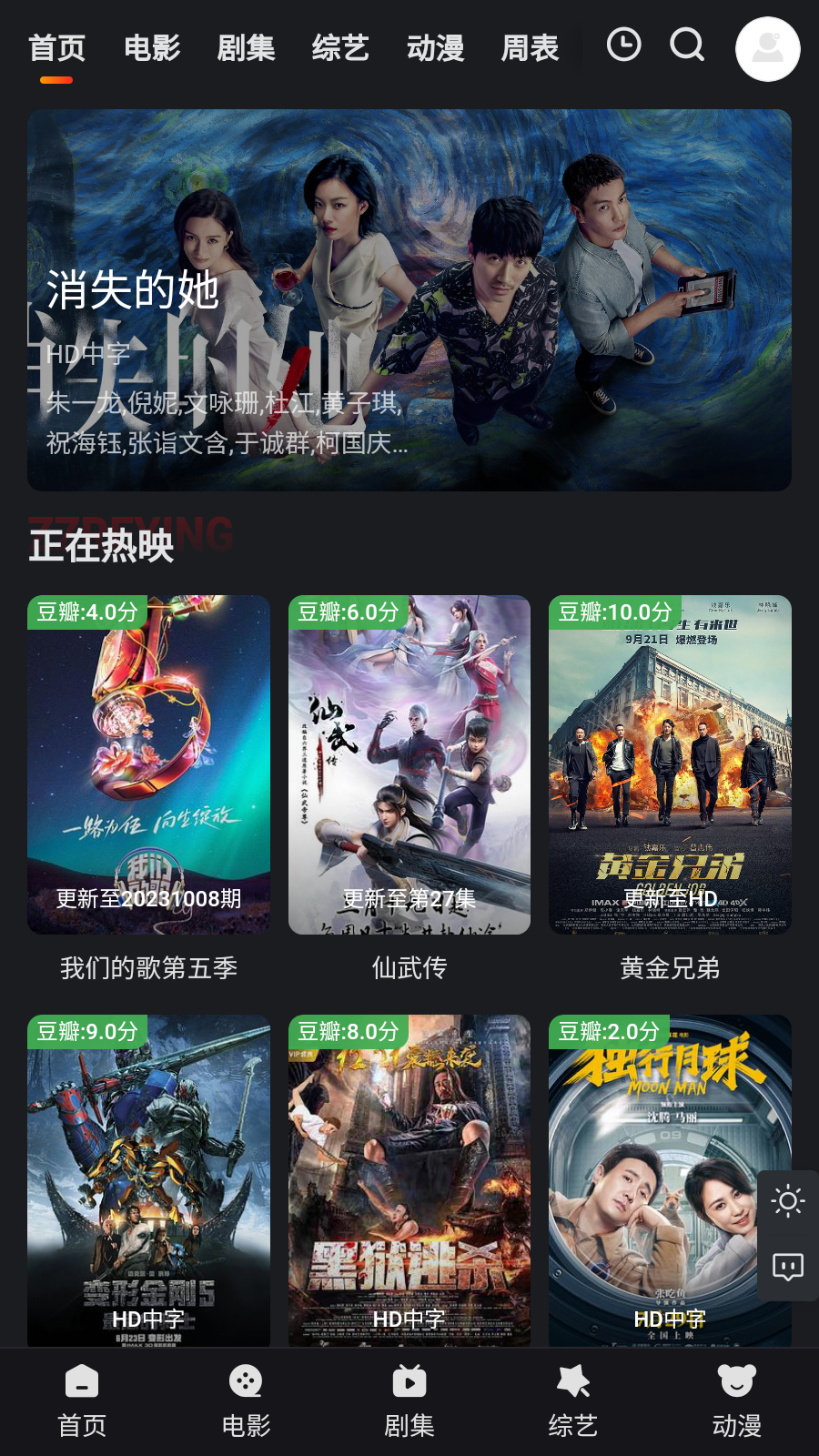Click the search magnifier icon
The height and width of the screenshot is (1456, 819).
[x=685, y=44]
